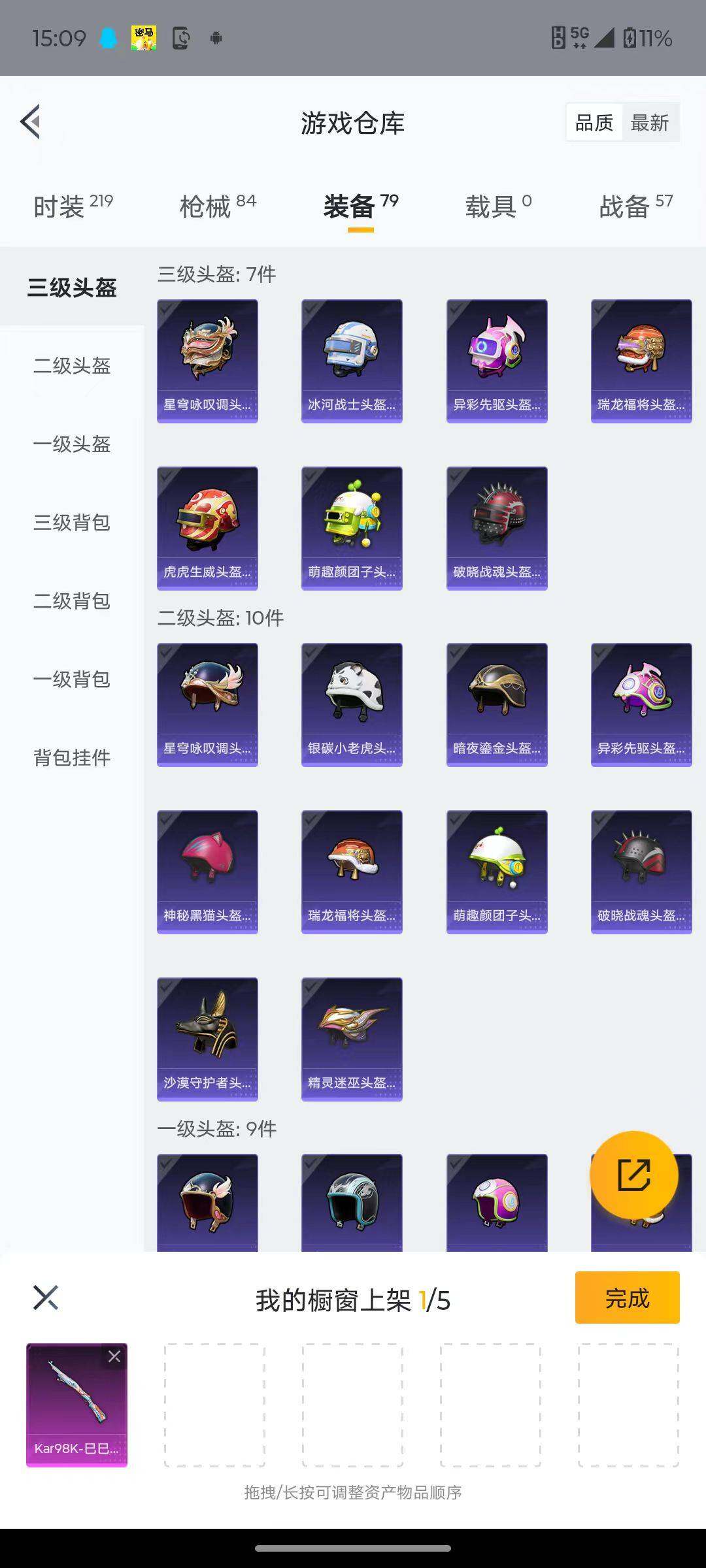This screenshot has width=706, height=1568.
Task: Open the 载具 tab
Action: tap(498, 206)
